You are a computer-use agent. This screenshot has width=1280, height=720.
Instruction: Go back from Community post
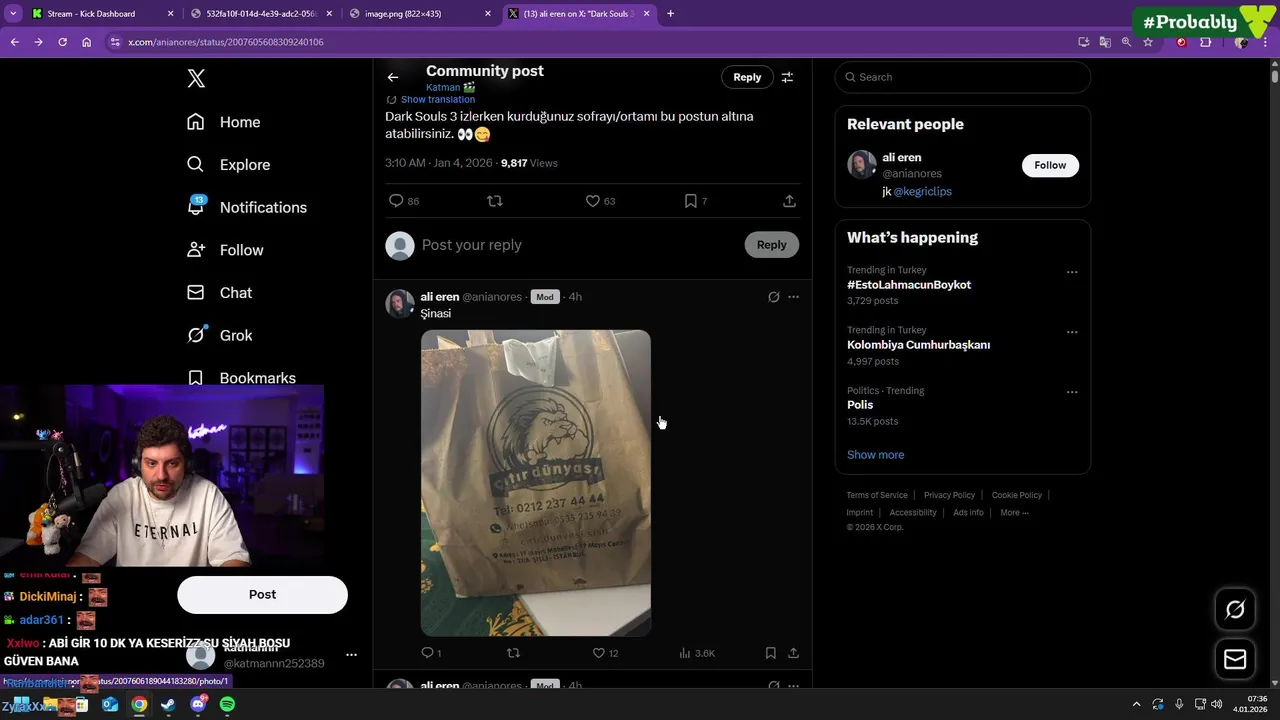[393, 77]
